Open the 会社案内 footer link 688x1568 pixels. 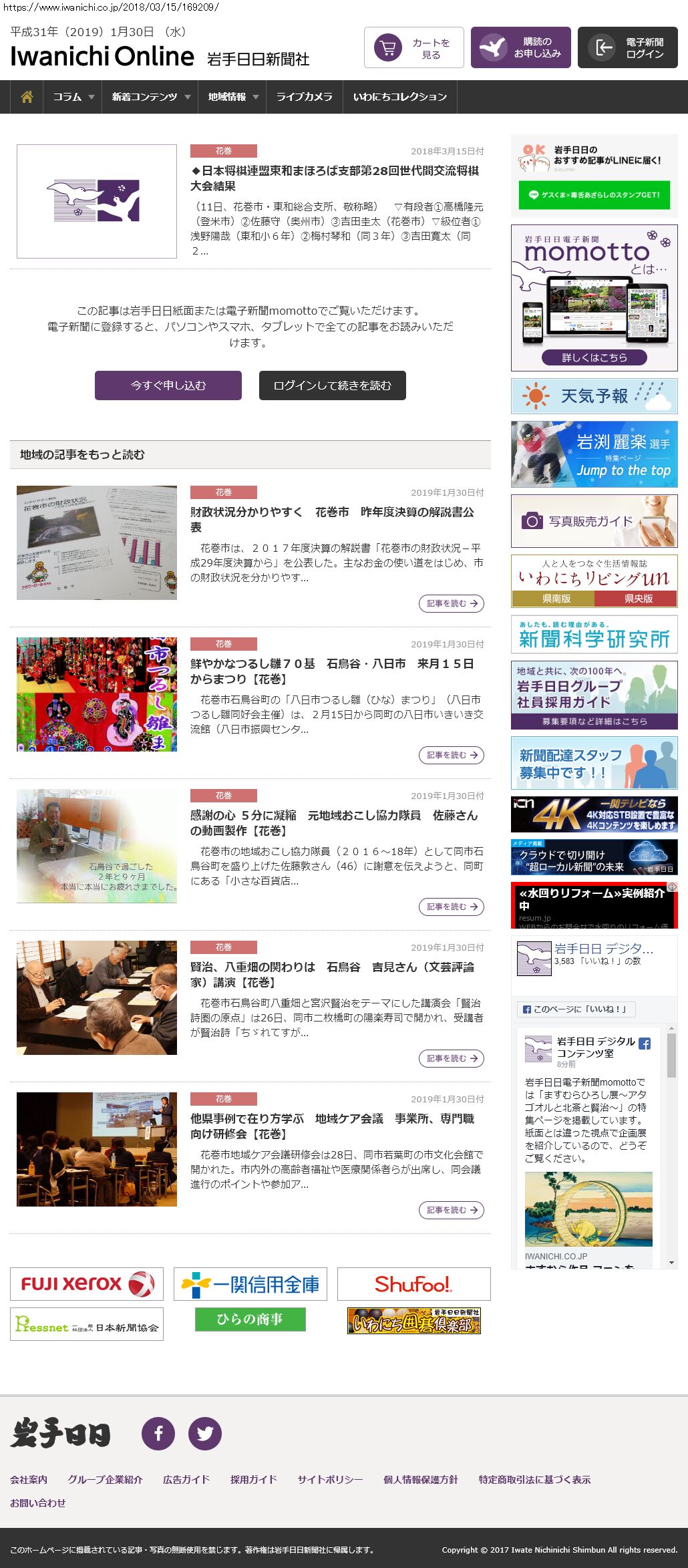[29, 1479]
